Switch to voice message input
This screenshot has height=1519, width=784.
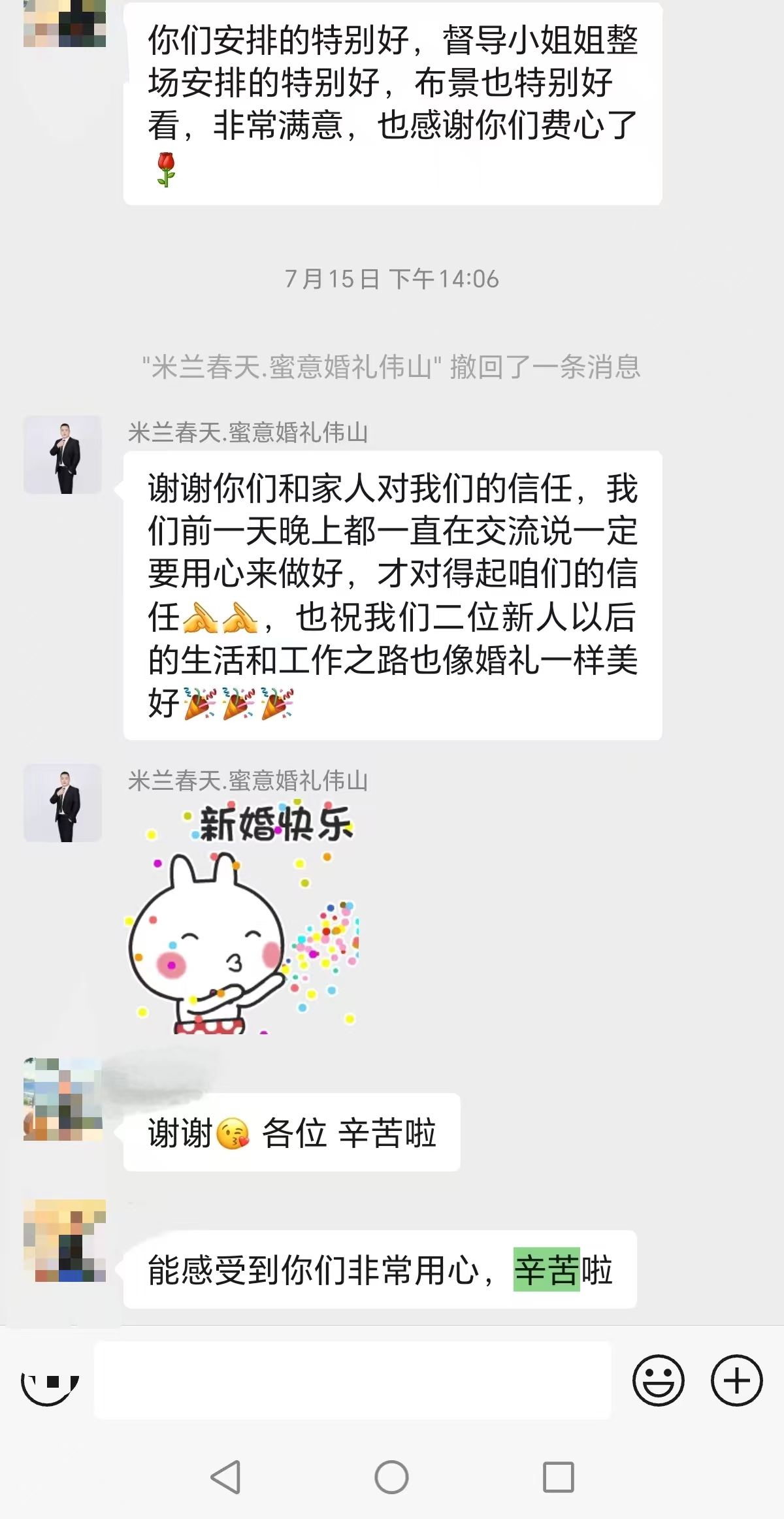pos(50,1381)
